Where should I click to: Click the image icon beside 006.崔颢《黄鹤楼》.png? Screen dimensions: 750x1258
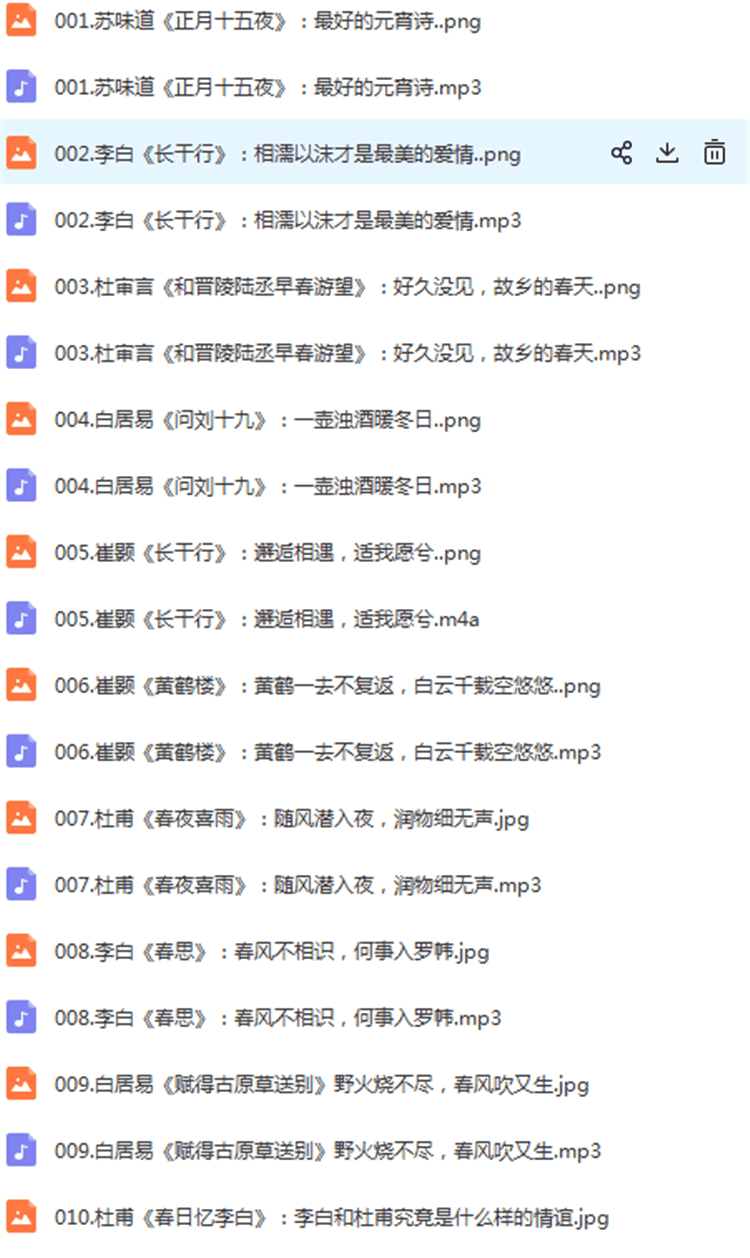[21, 686]
